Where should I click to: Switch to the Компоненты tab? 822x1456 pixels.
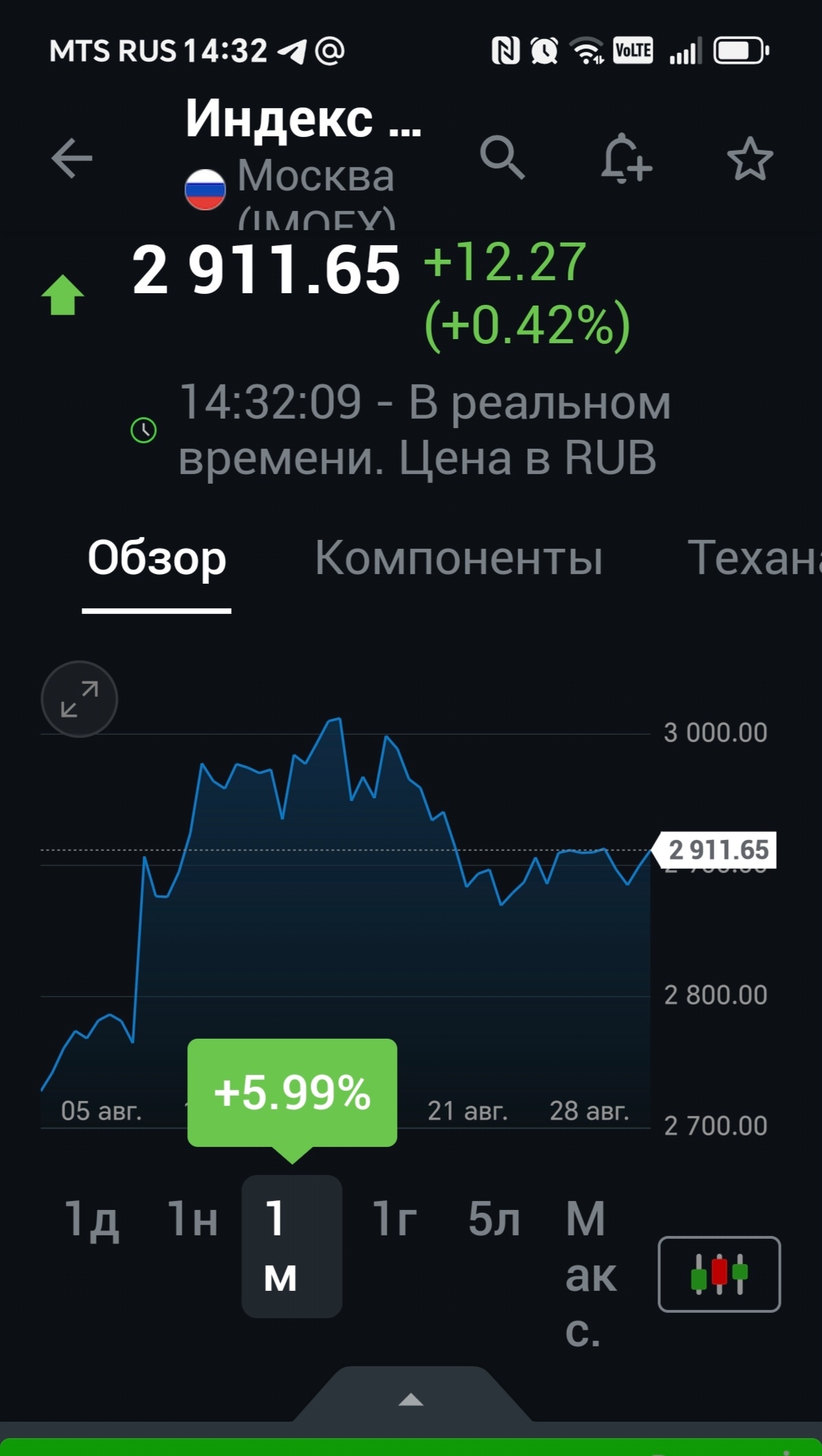(x=459, y=558)
